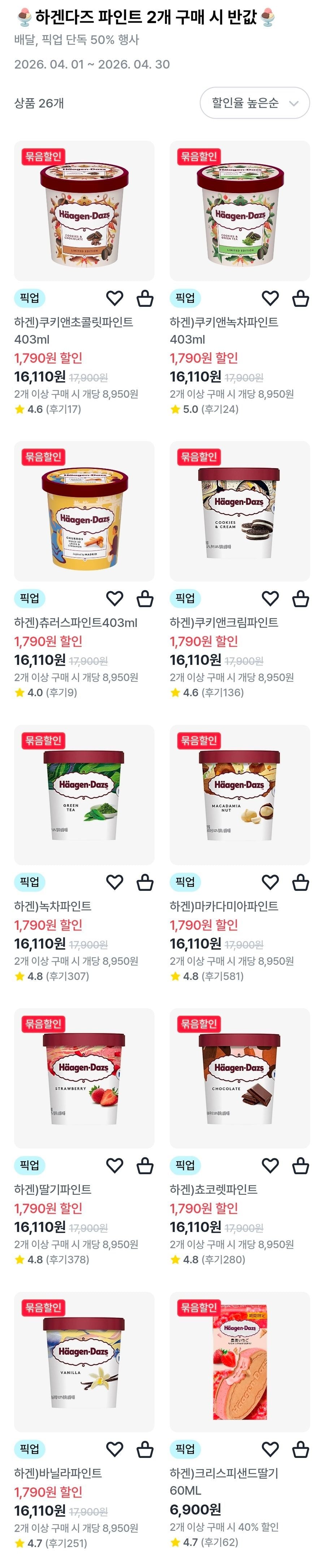This screenshot has width=325, height=1568.
Task: Wishlist the 딸기파인트 ice cream
Action: click(x=114, y=1165)
